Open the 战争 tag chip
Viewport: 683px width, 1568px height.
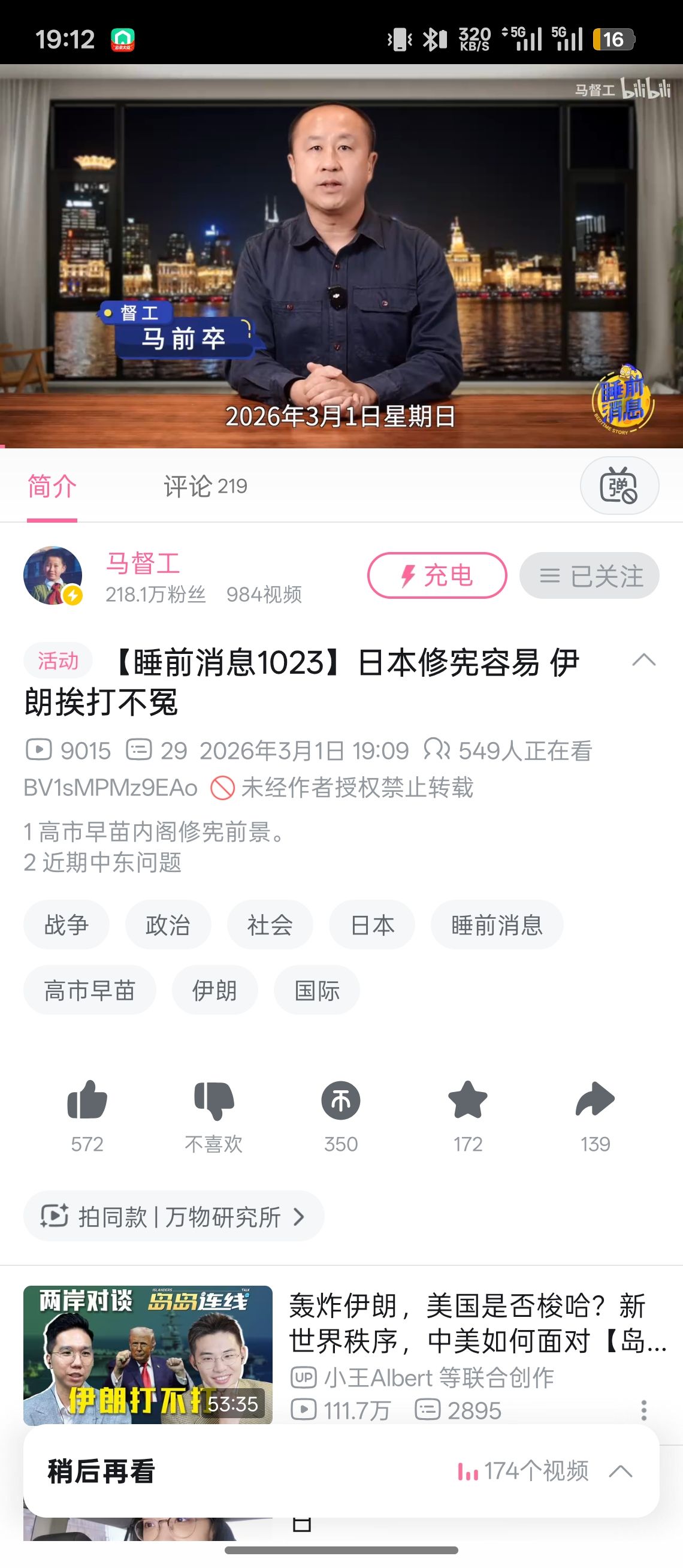67,925
